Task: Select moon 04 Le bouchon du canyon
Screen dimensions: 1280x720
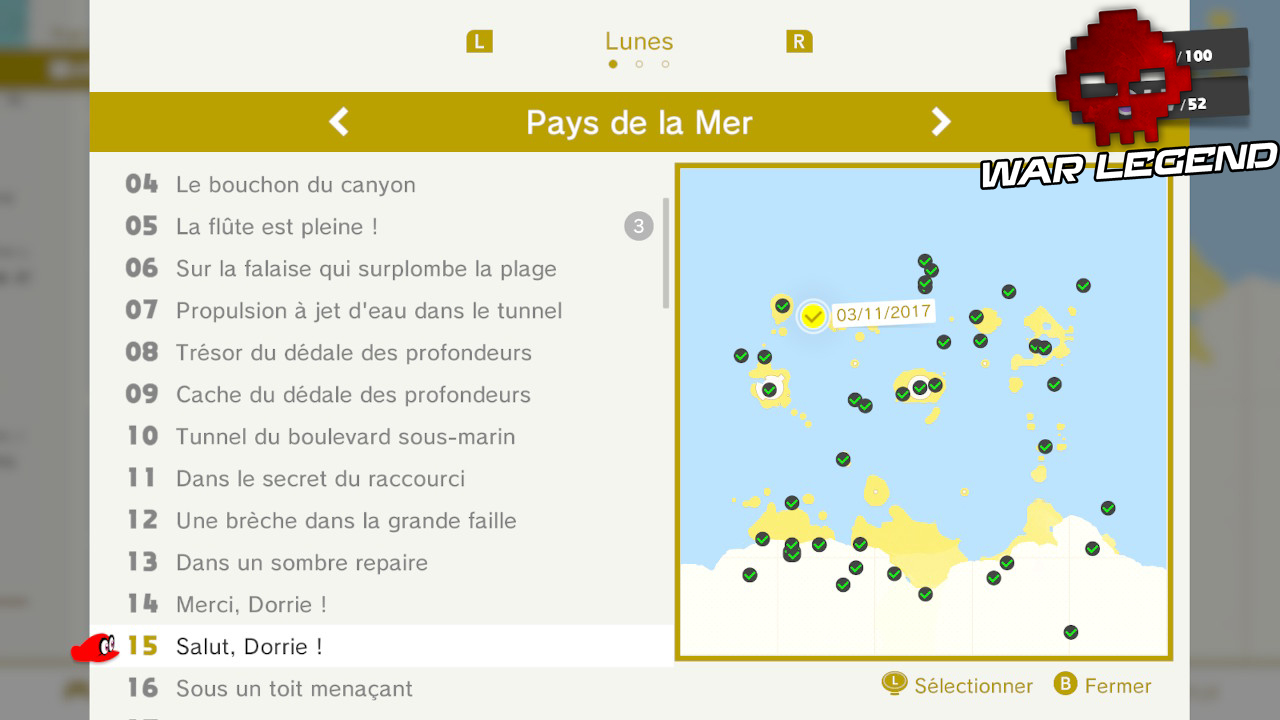Action: coord(295,185)
